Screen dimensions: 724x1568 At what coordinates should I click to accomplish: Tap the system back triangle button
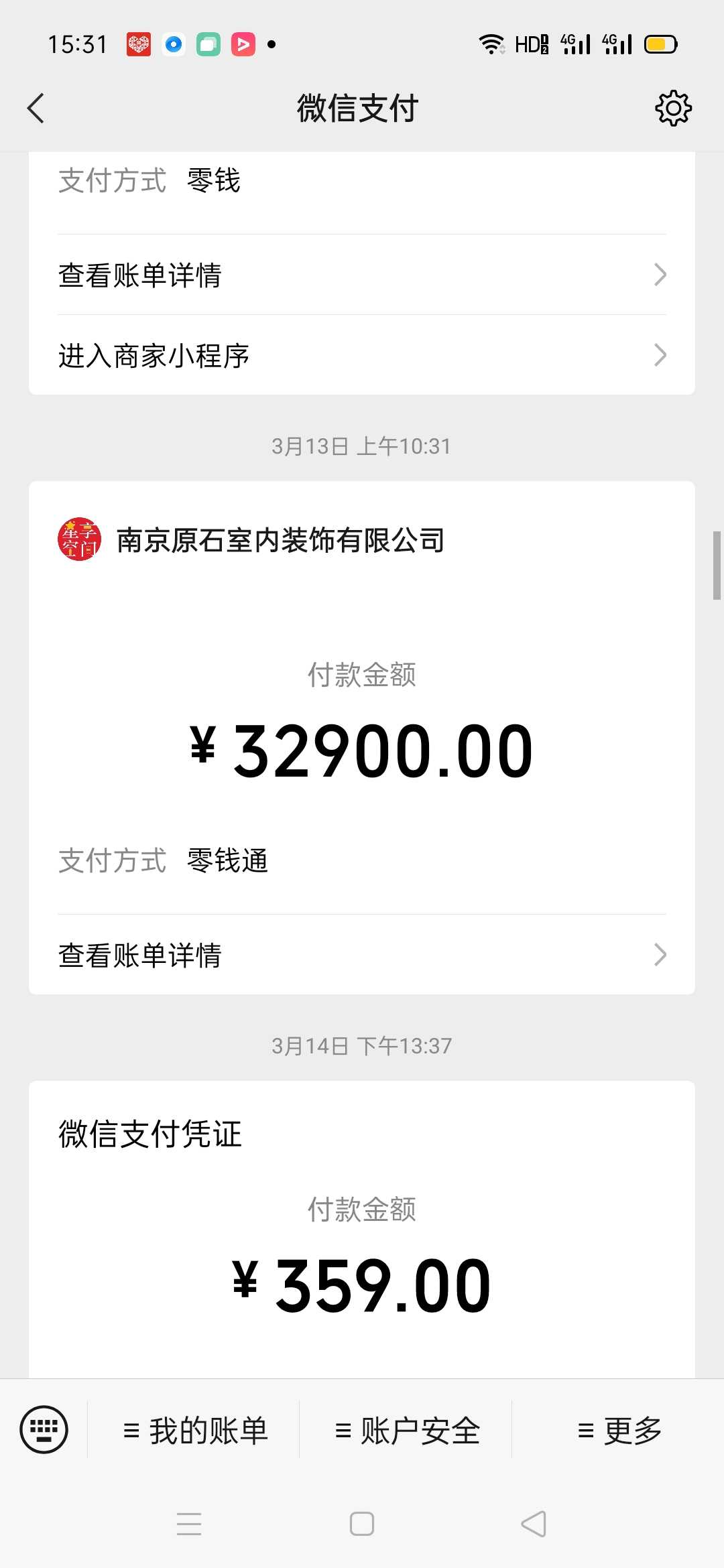[x=534, y=1524]
